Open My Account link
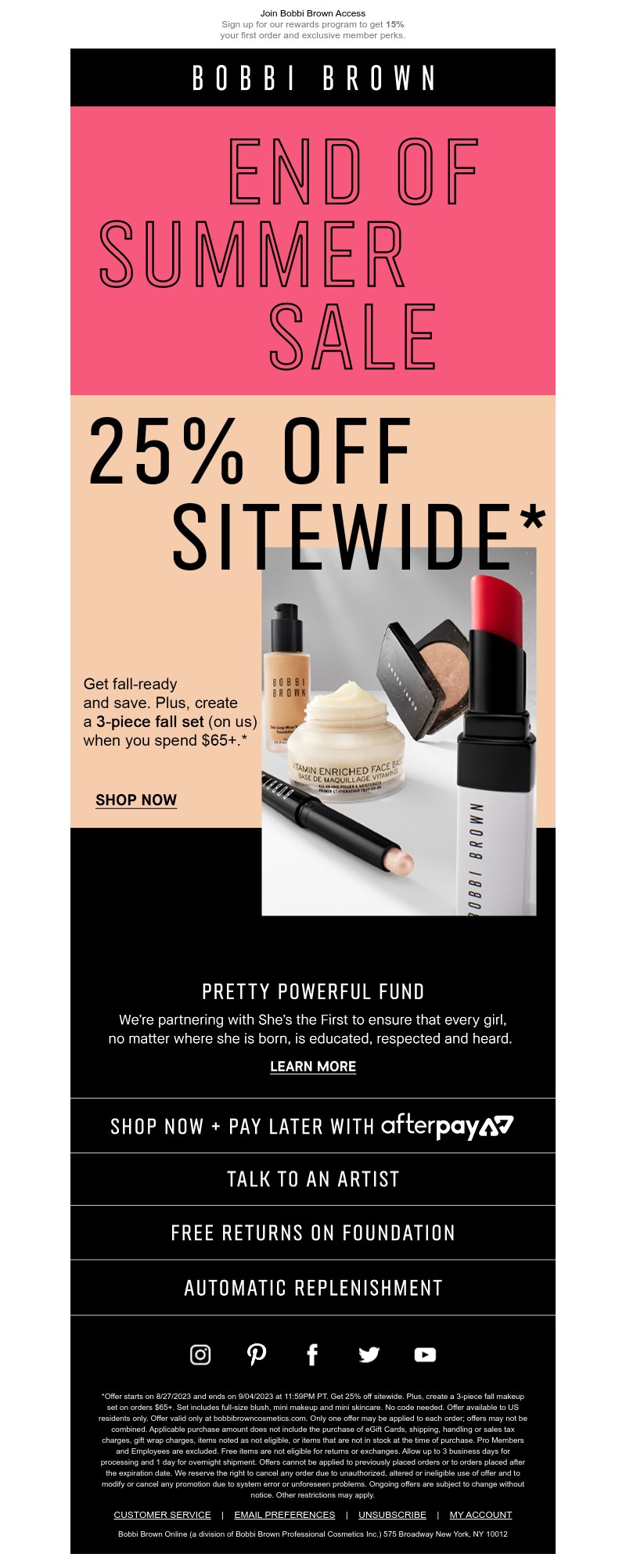Screen dimensions: 626x1568 [480, 1515]
